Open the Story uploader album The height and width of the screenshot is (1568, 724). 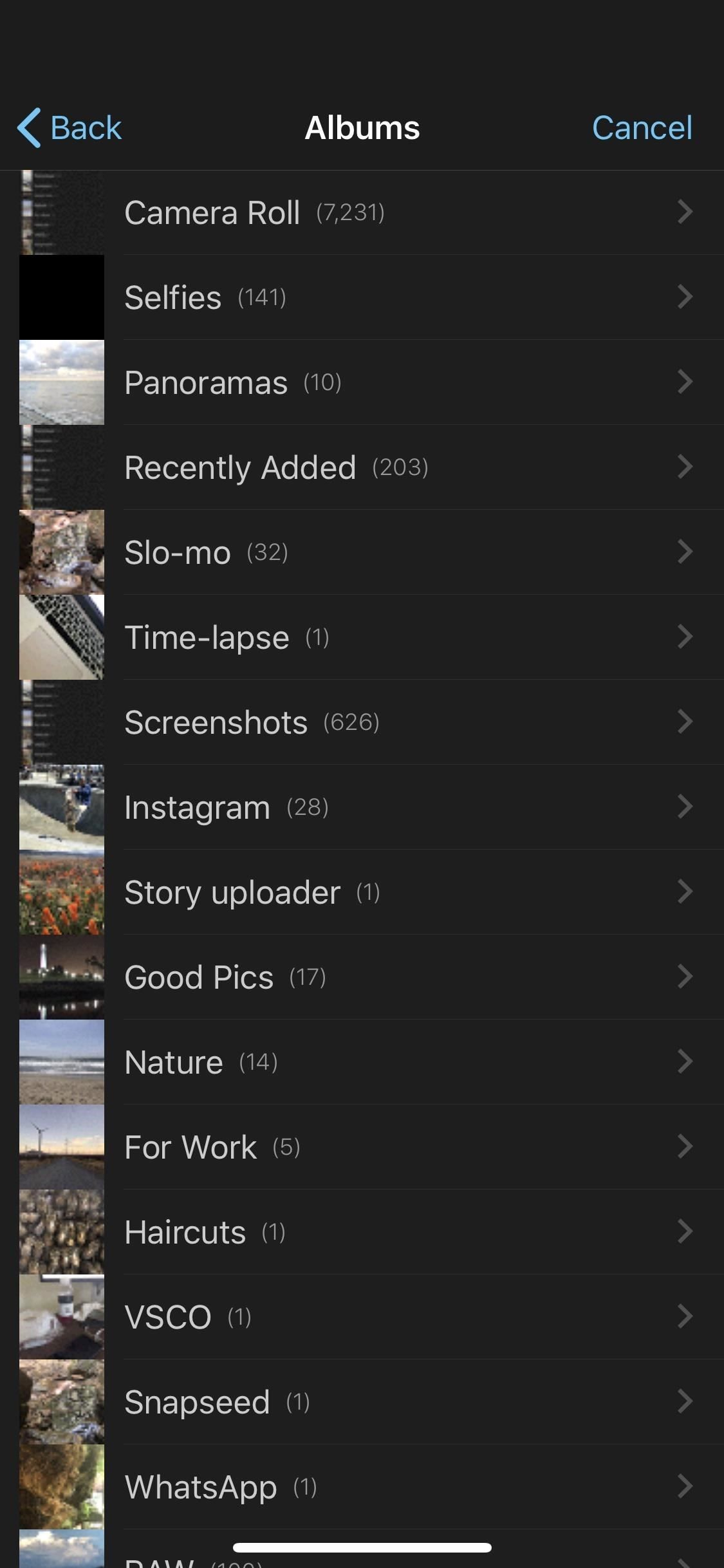[360, 891]
